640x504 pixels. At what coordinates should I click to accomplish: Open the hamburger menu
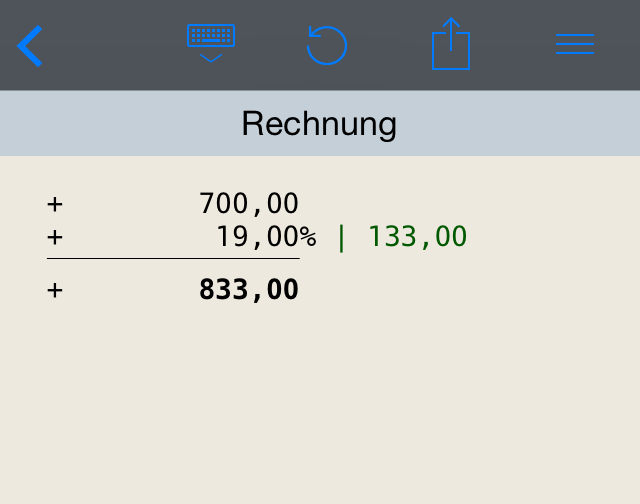click(574, 45)
